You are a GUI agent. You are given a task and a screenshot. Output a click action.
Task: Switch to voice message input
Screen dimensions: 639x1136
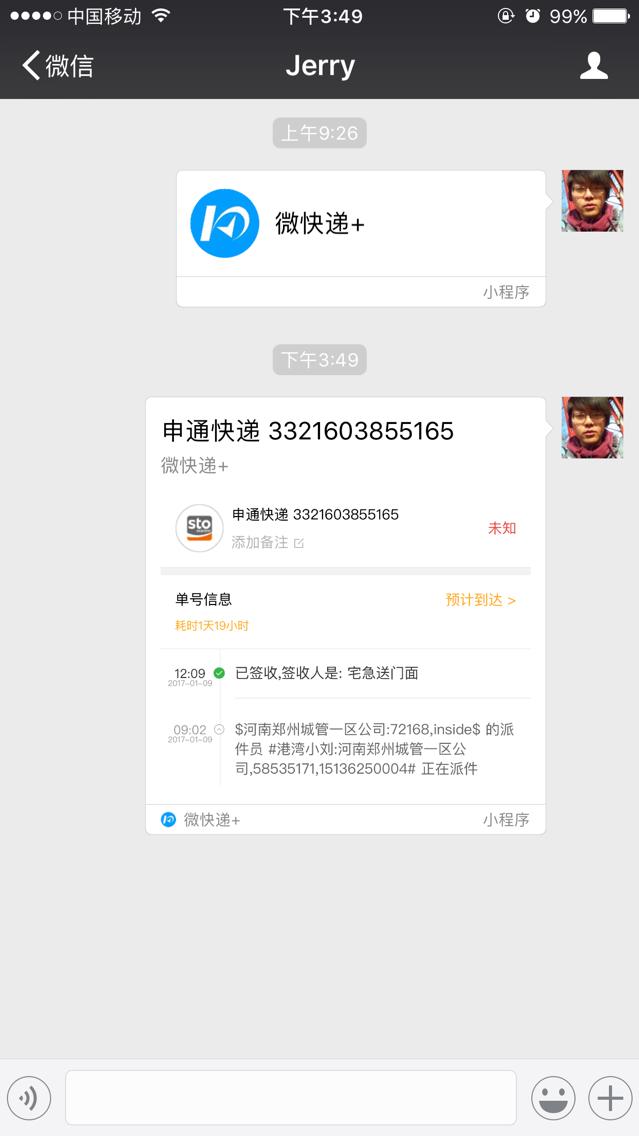click(29, 1097)
